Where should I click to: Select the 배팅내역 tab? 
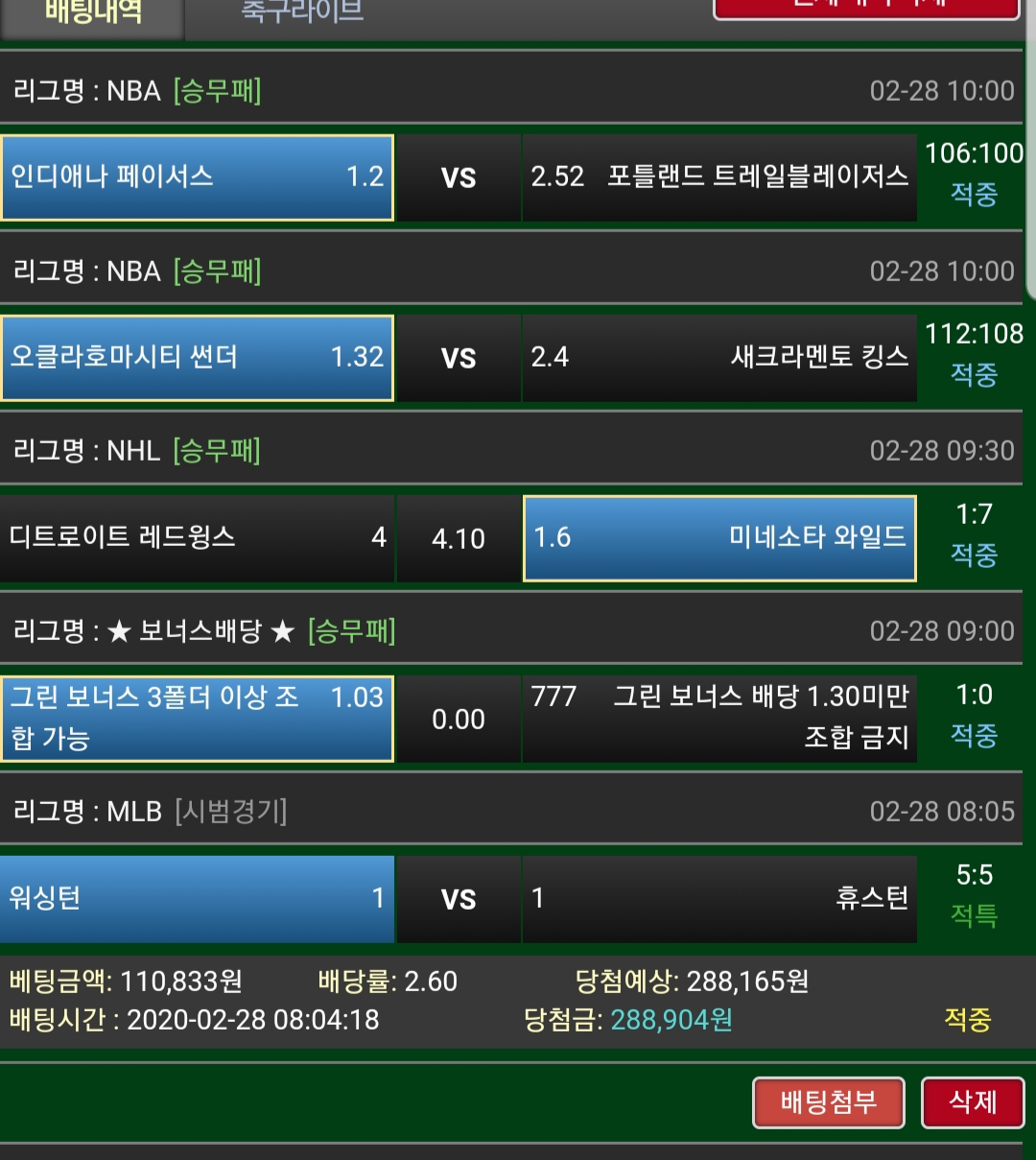coord(92,13)
